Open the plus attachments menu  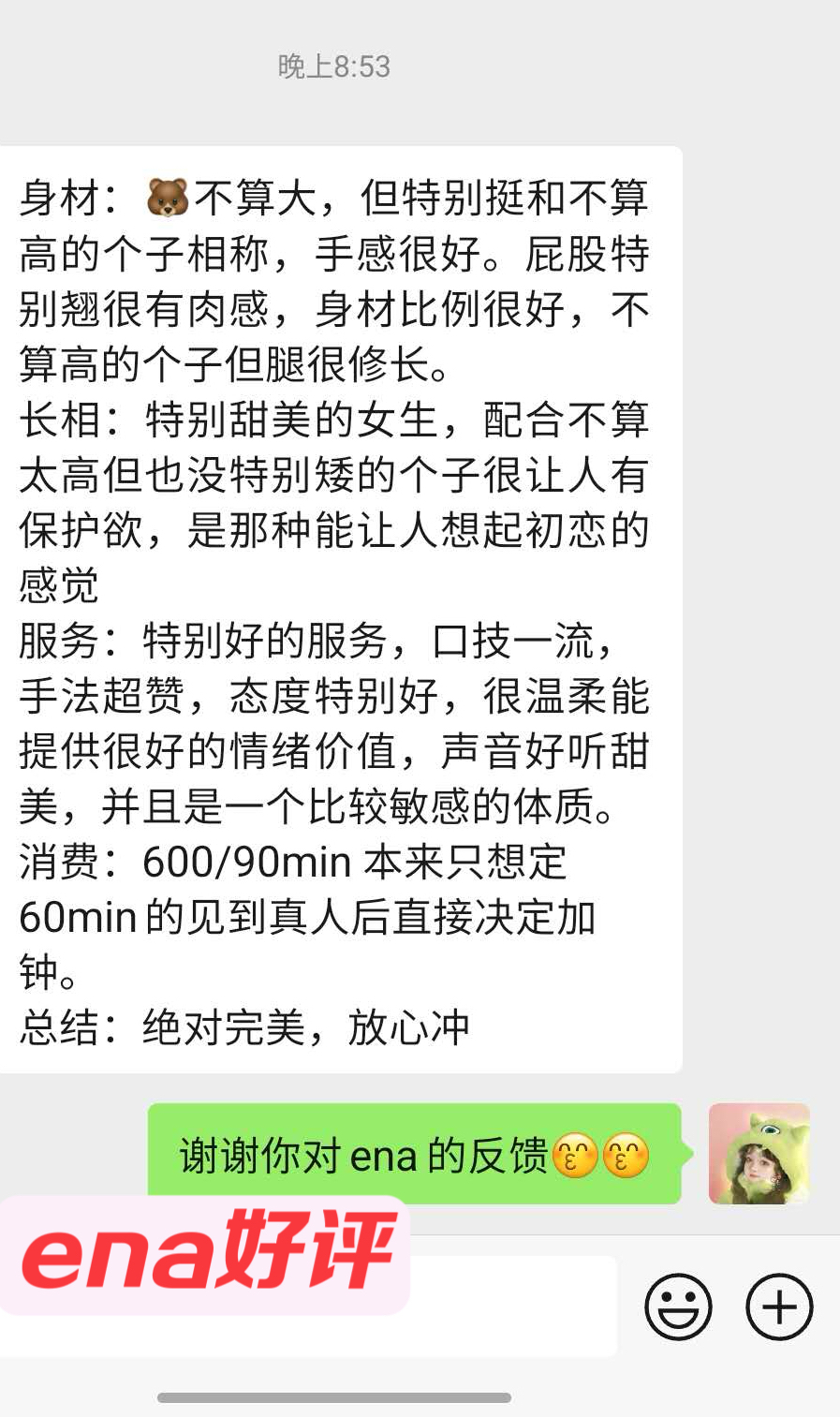tap(778, 1306)
